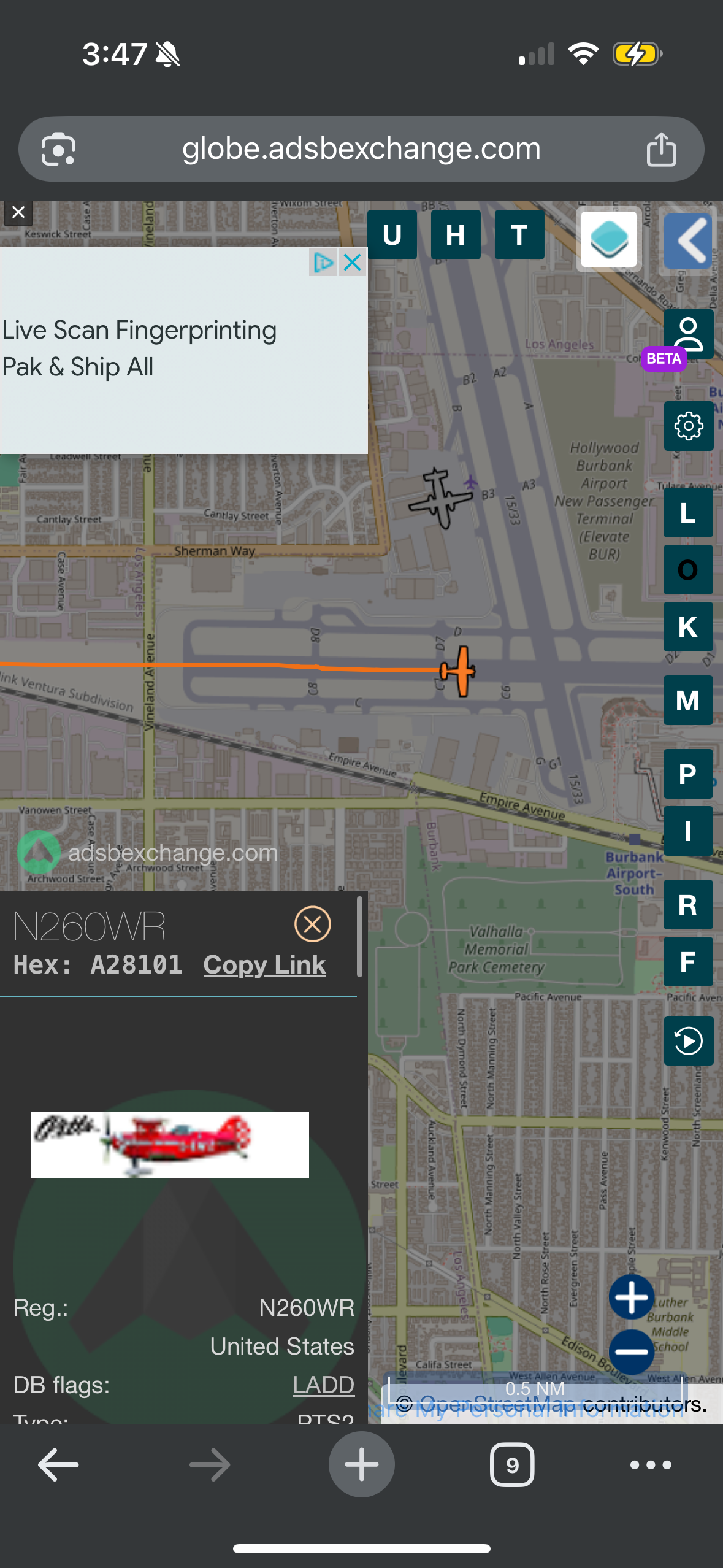Tap the T map button
The width and height of the screenshot is (723, 1568).
click(519, 235)
